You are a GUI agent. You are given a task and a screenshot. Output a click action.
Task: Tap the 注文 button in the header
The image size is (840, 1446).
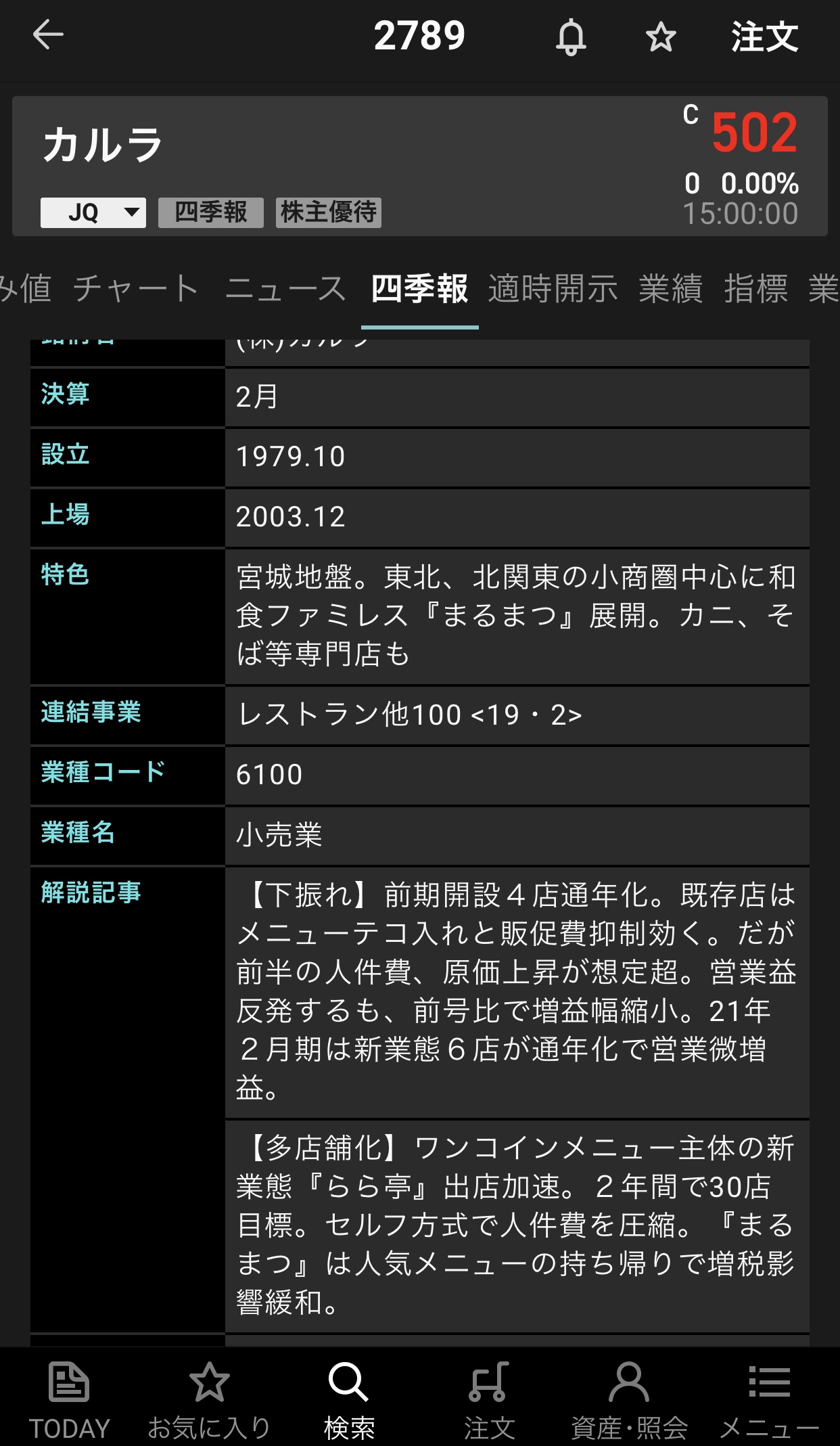point(764,37)
